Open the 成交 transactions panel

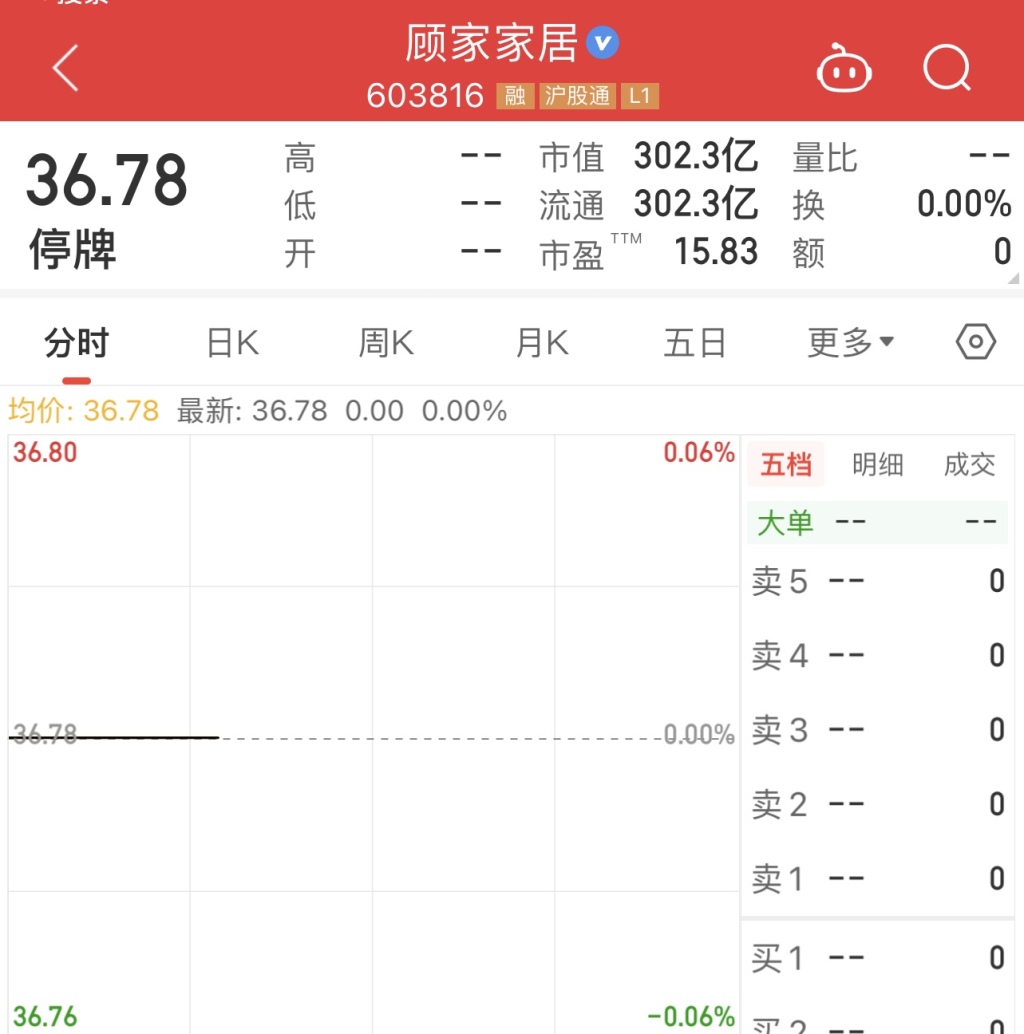click(967, 464)
